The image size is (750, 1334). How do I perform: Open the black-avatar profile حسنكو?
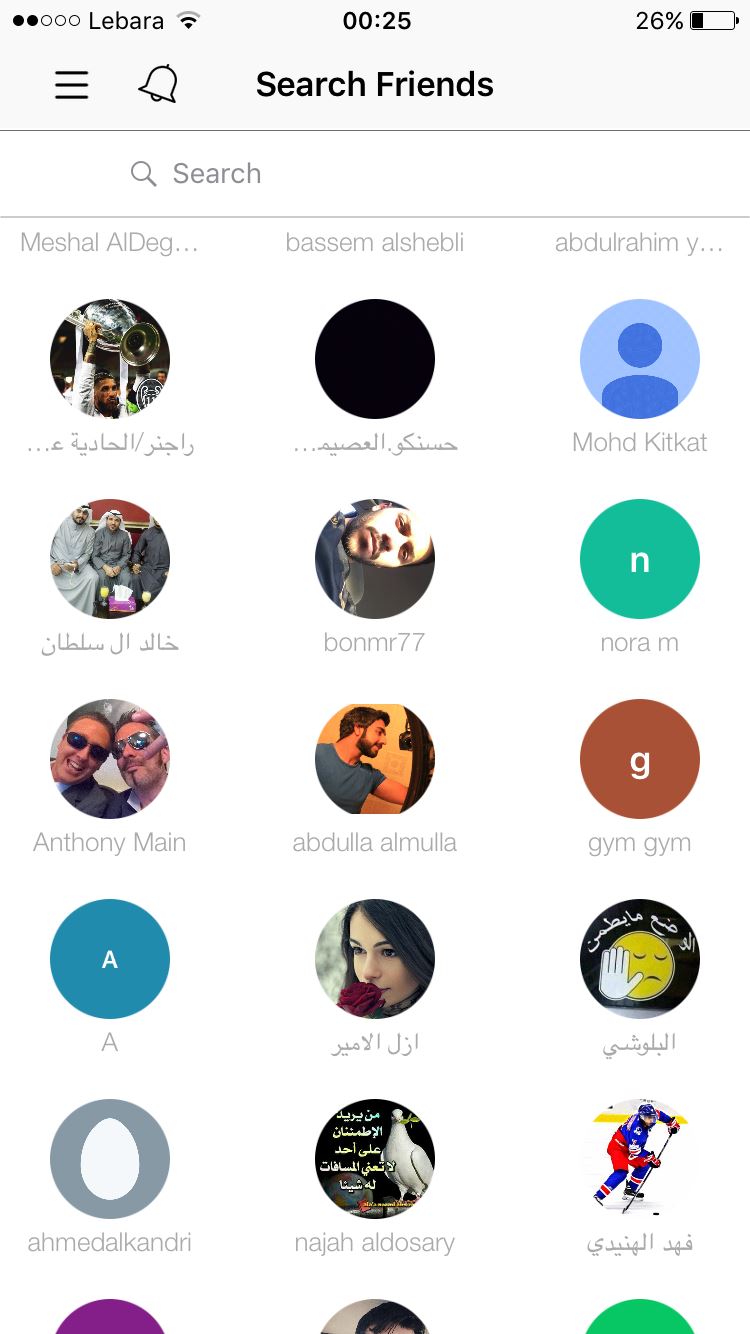[x=375, y=359]
